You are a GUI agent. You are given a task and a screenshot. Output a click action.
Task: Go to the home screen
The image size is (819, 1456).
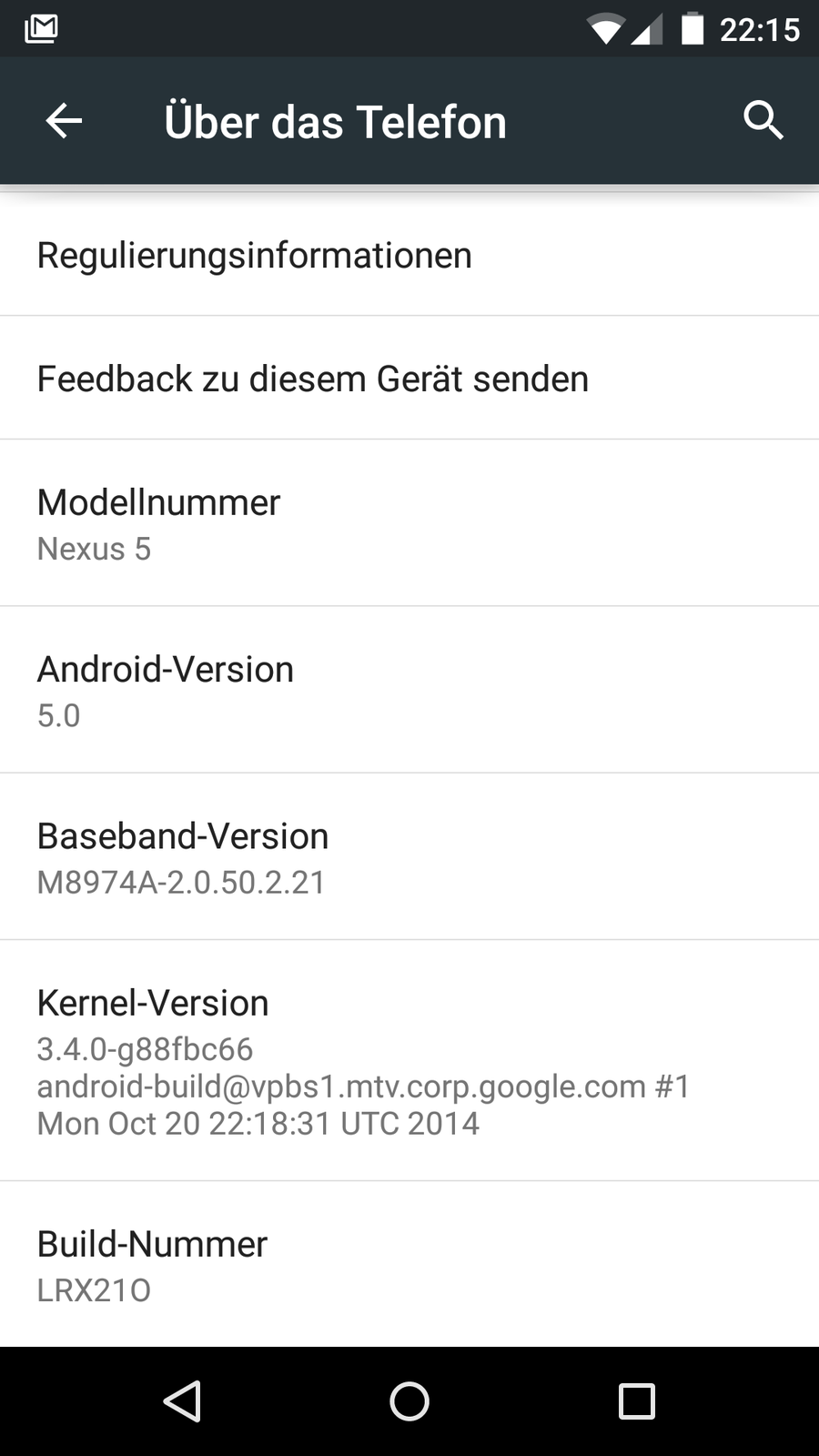(x=409, y=1401)
